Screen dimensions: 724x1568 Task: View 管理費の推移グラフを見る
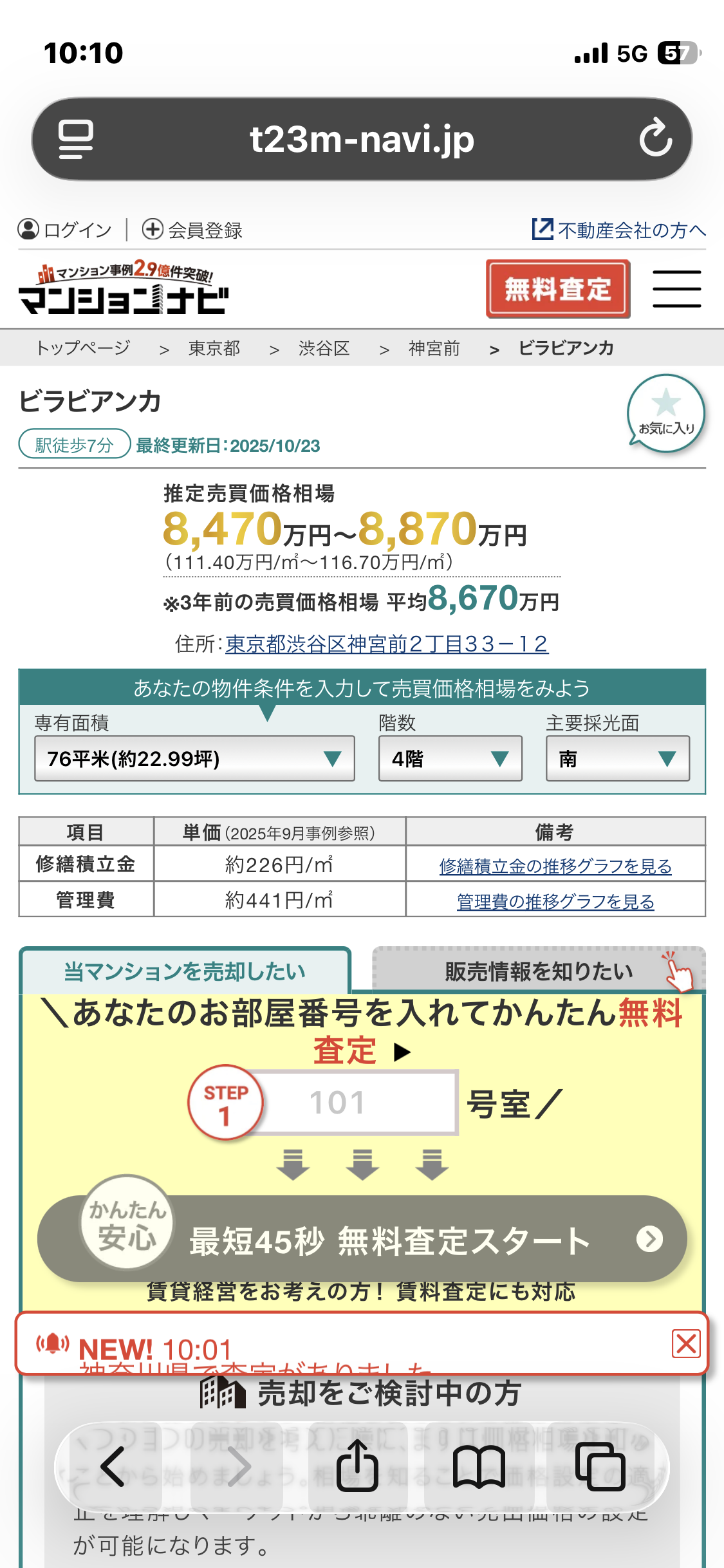pyautogui.click(x=555, y=902)
